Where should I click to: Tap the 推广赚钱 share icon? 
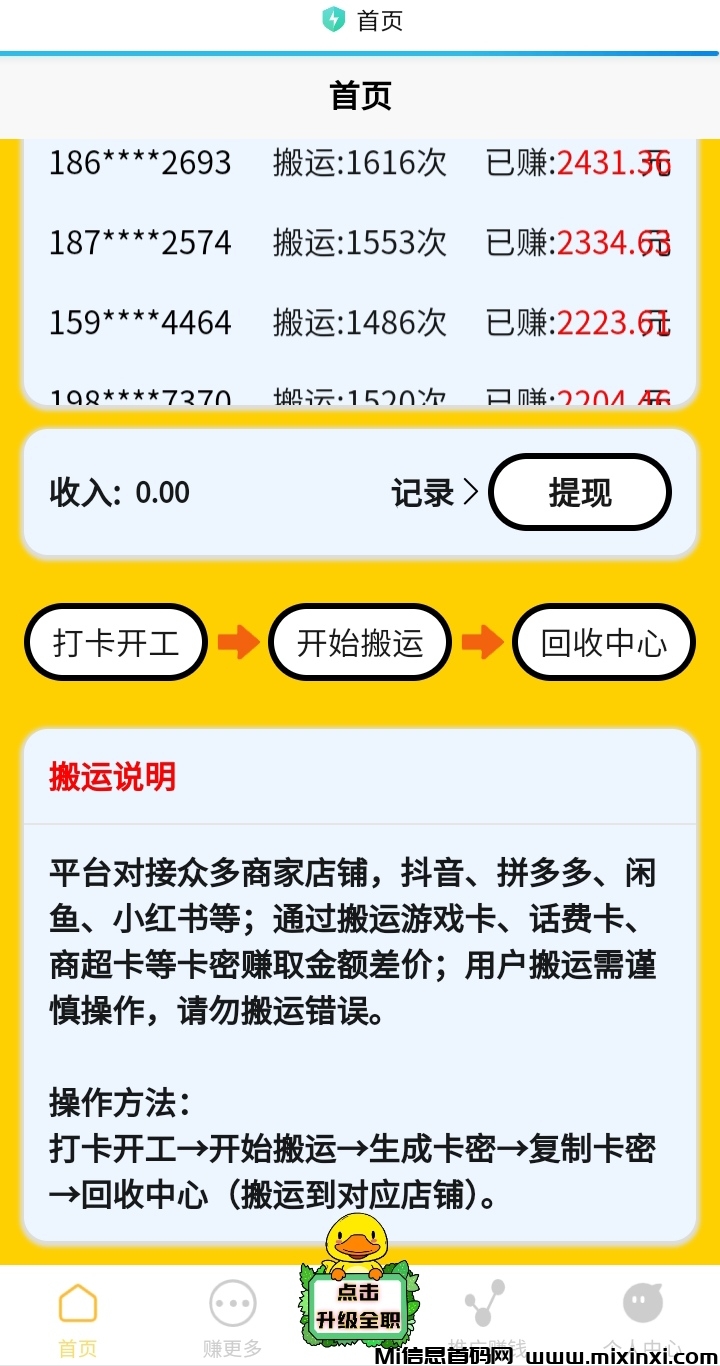click(483, 1302)
